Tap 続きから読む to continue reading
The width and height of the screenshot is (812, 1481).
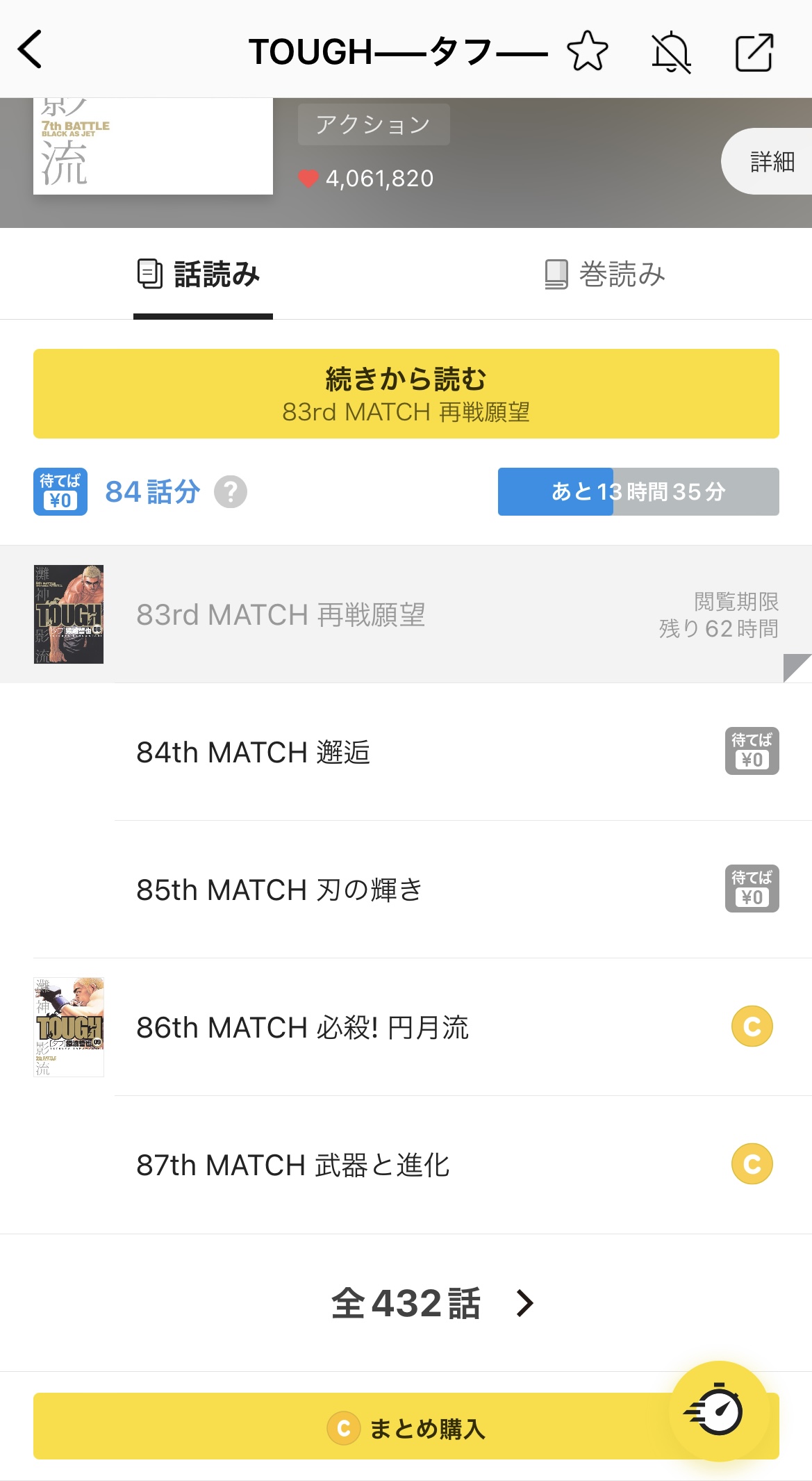tap(406, 394)
